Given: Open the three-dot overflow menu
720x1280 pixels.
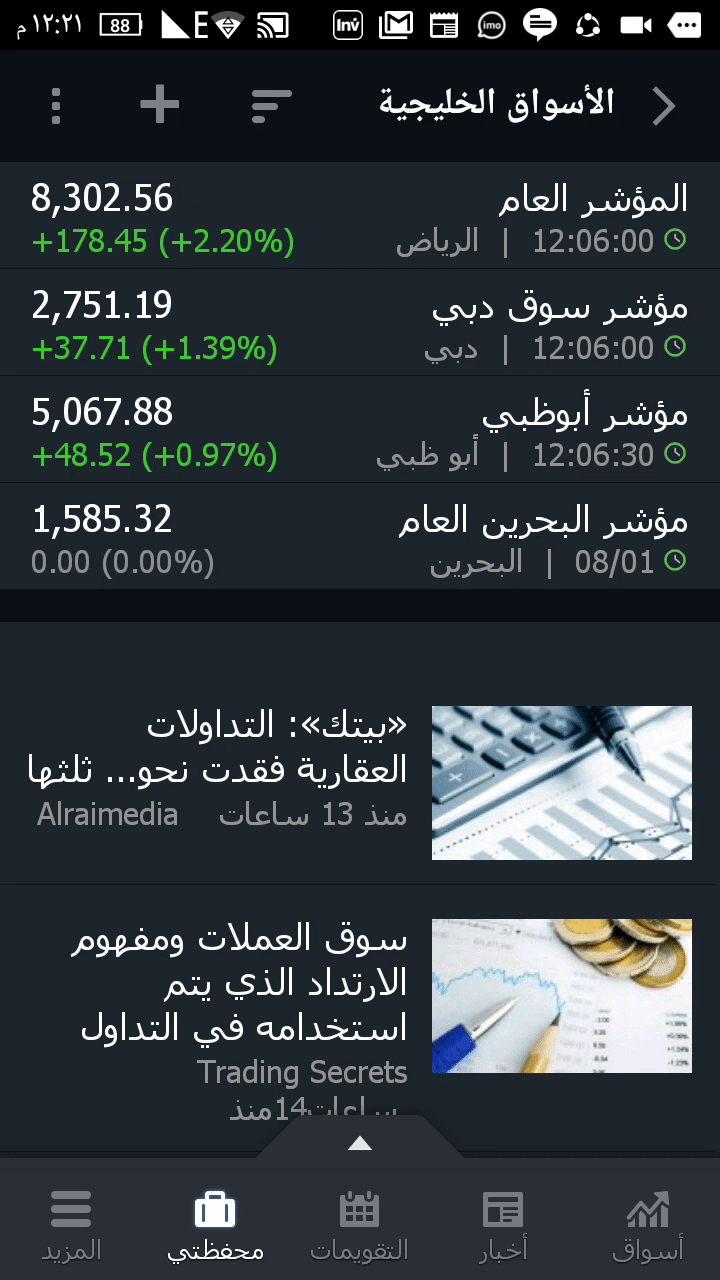Looking at the screenshot, I should coord(56,105).
